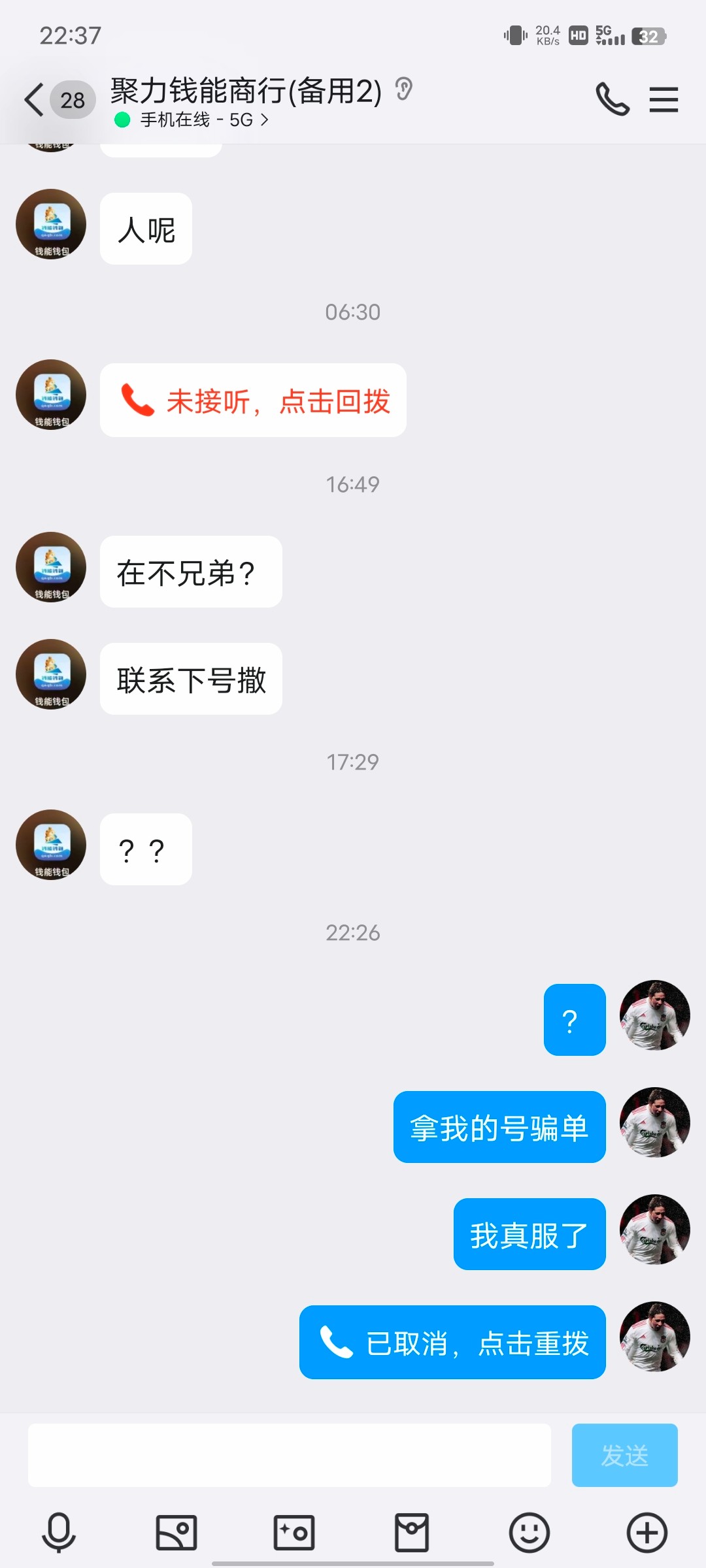Image resolution: width=706 pixels, height=1568 pixels.
Task: Open the emoji smiley face panel
Action: 529,1532
